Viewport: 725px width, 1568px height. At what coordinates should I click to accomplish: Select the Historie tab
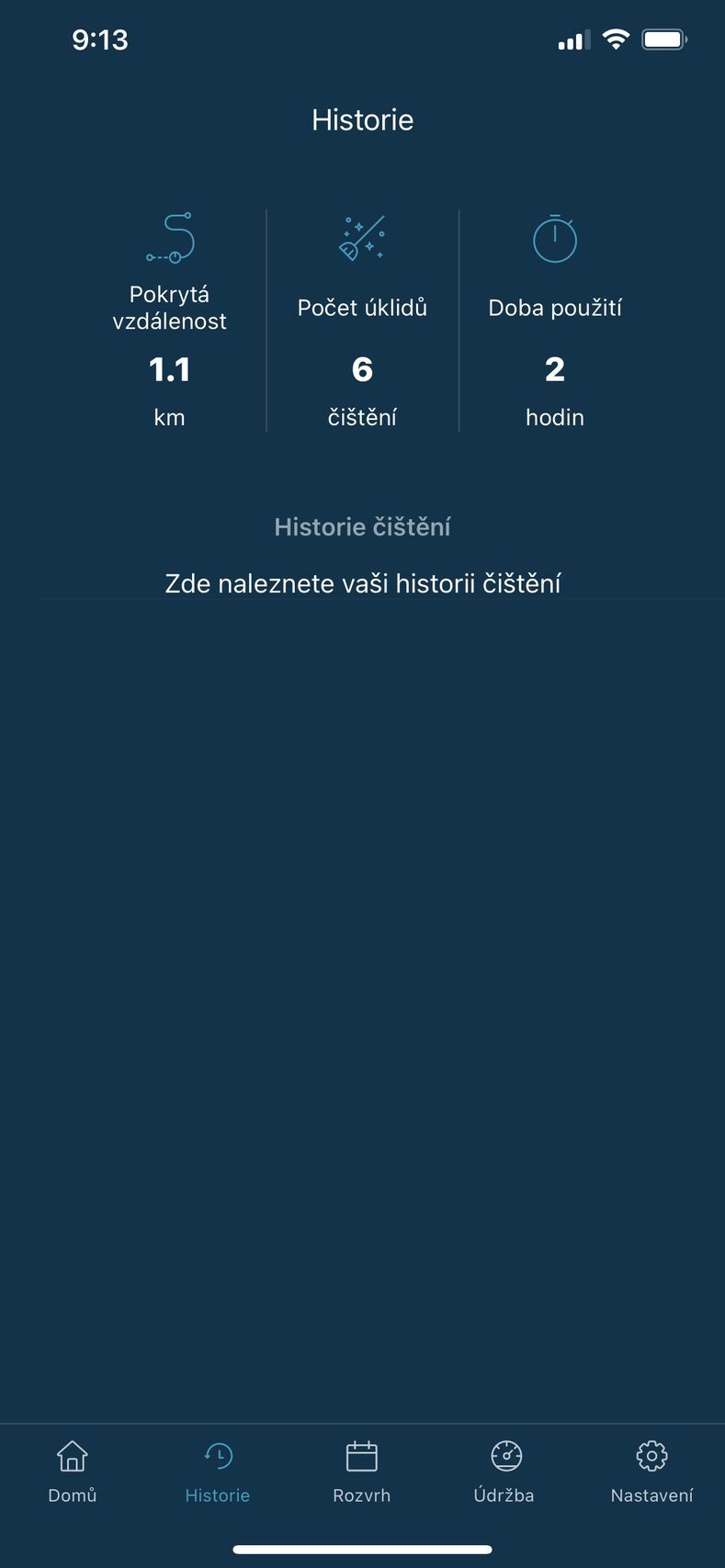pyautogui.click(x=218, y=1471)
